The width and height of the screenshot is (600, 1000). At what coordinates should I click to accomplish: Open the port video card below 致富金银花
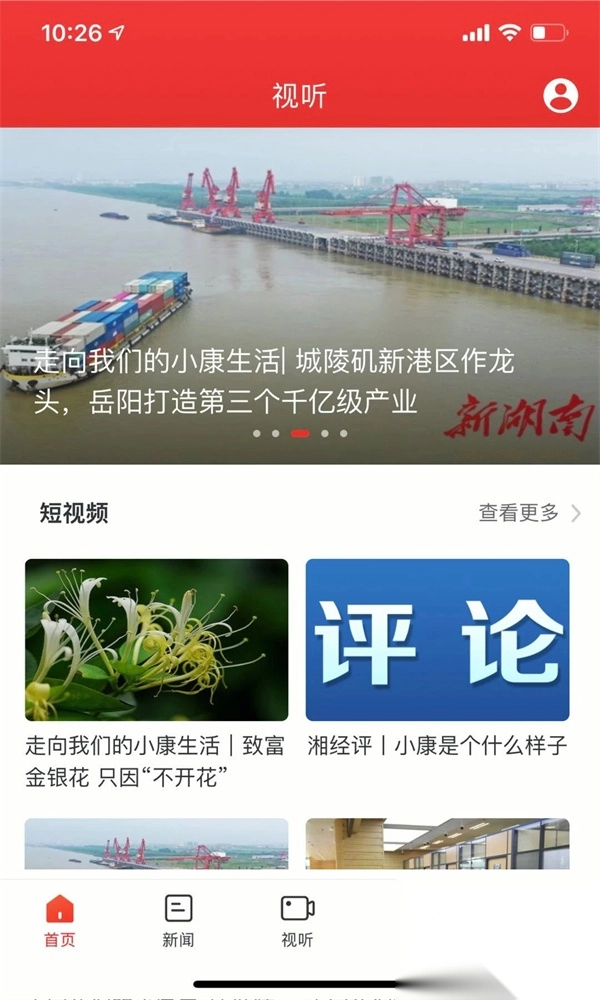[x=157, y=845]
